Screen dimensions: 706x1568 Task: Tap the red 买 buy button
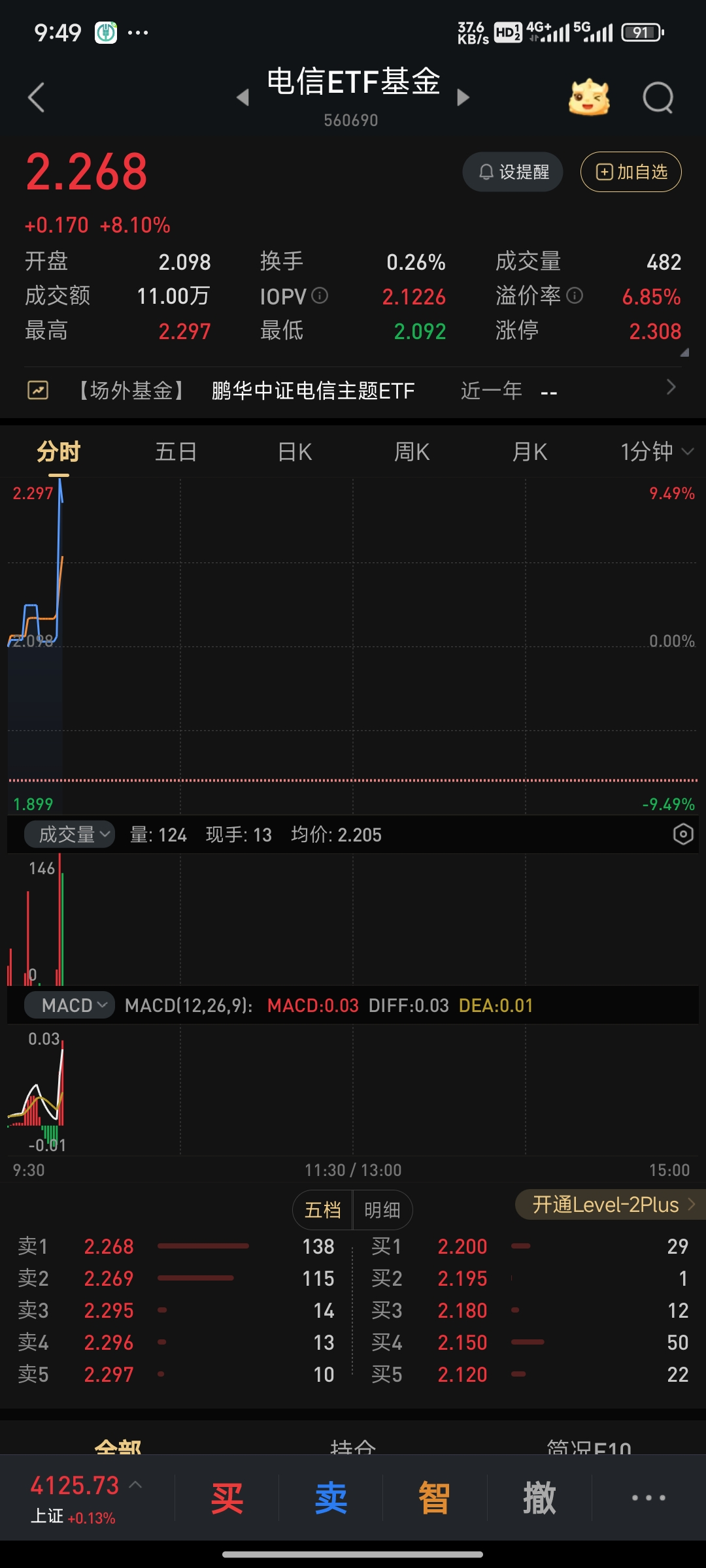tap(227, 1498)
